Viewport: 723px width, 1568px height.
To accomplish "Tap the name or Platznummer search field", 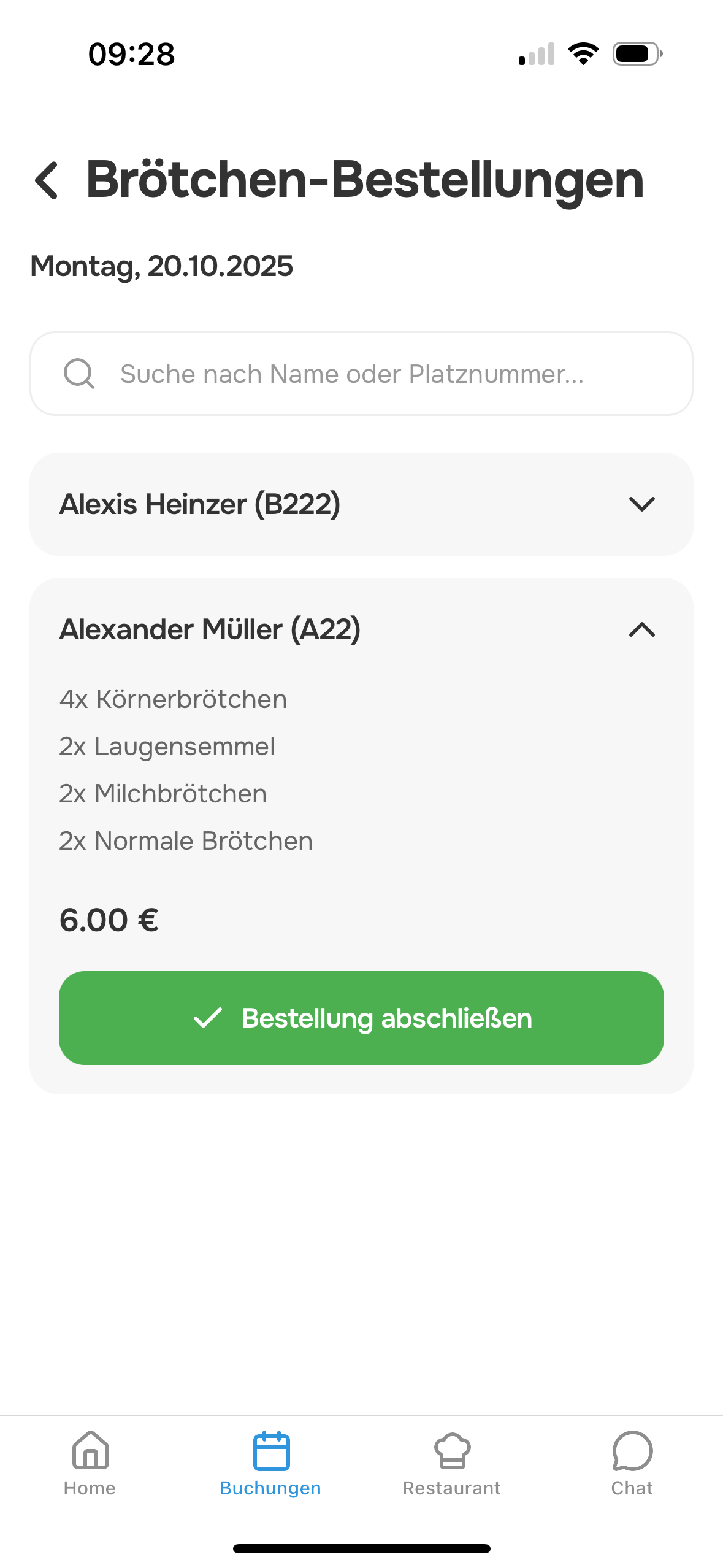I will tap(361, 374).
